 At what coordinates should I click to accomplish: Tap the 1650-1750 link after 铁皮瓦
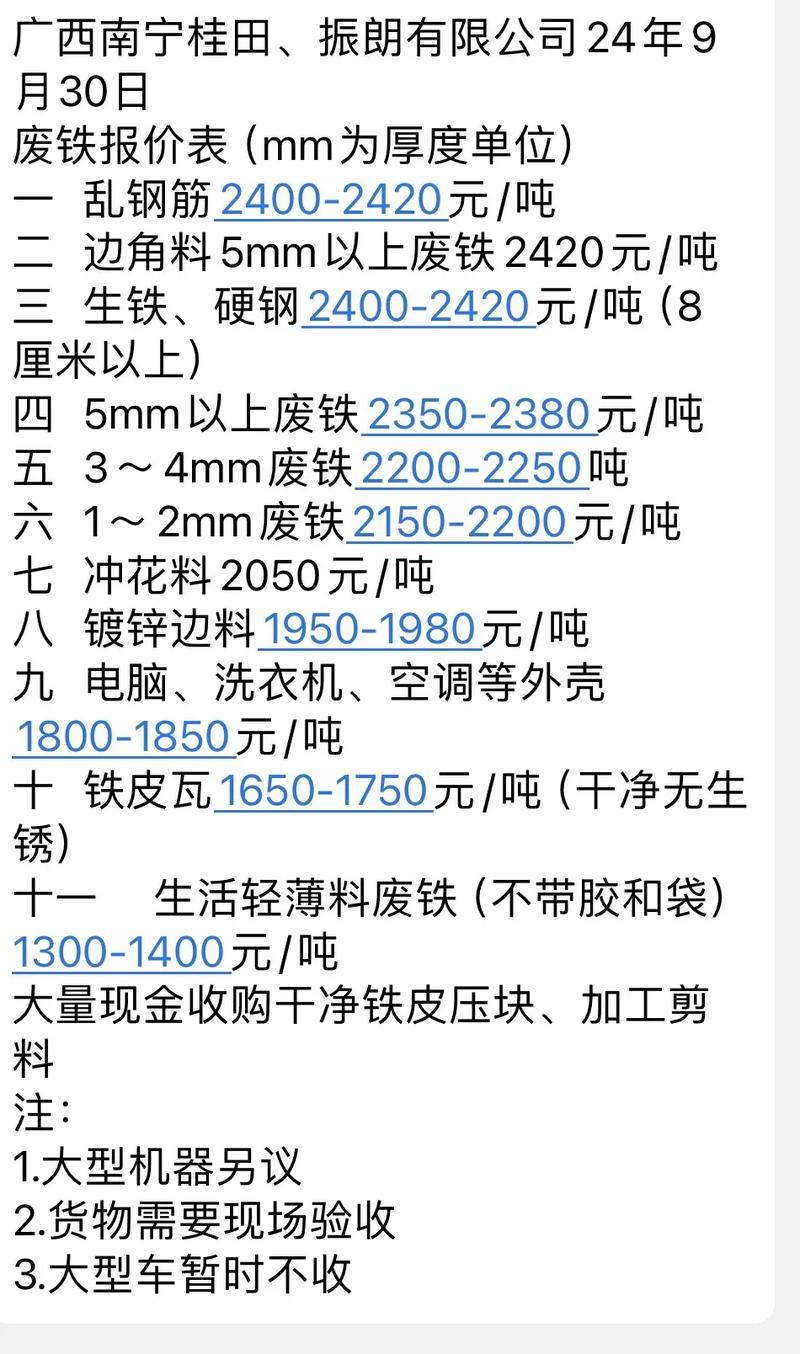pyautogui.click(x=323, y=791)
